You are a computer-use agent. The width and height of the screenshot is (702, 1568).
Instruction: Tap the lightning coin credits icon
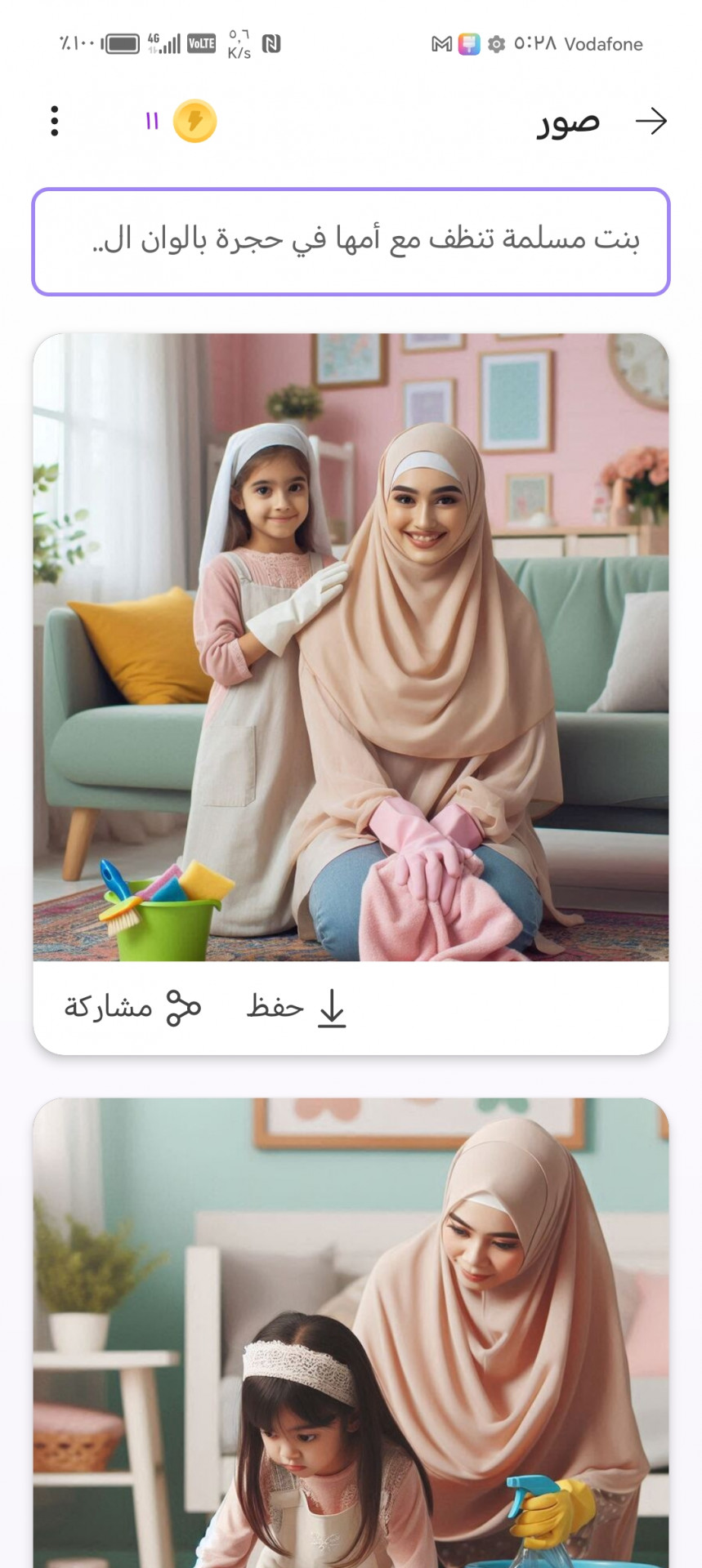[x=195, y=122]
